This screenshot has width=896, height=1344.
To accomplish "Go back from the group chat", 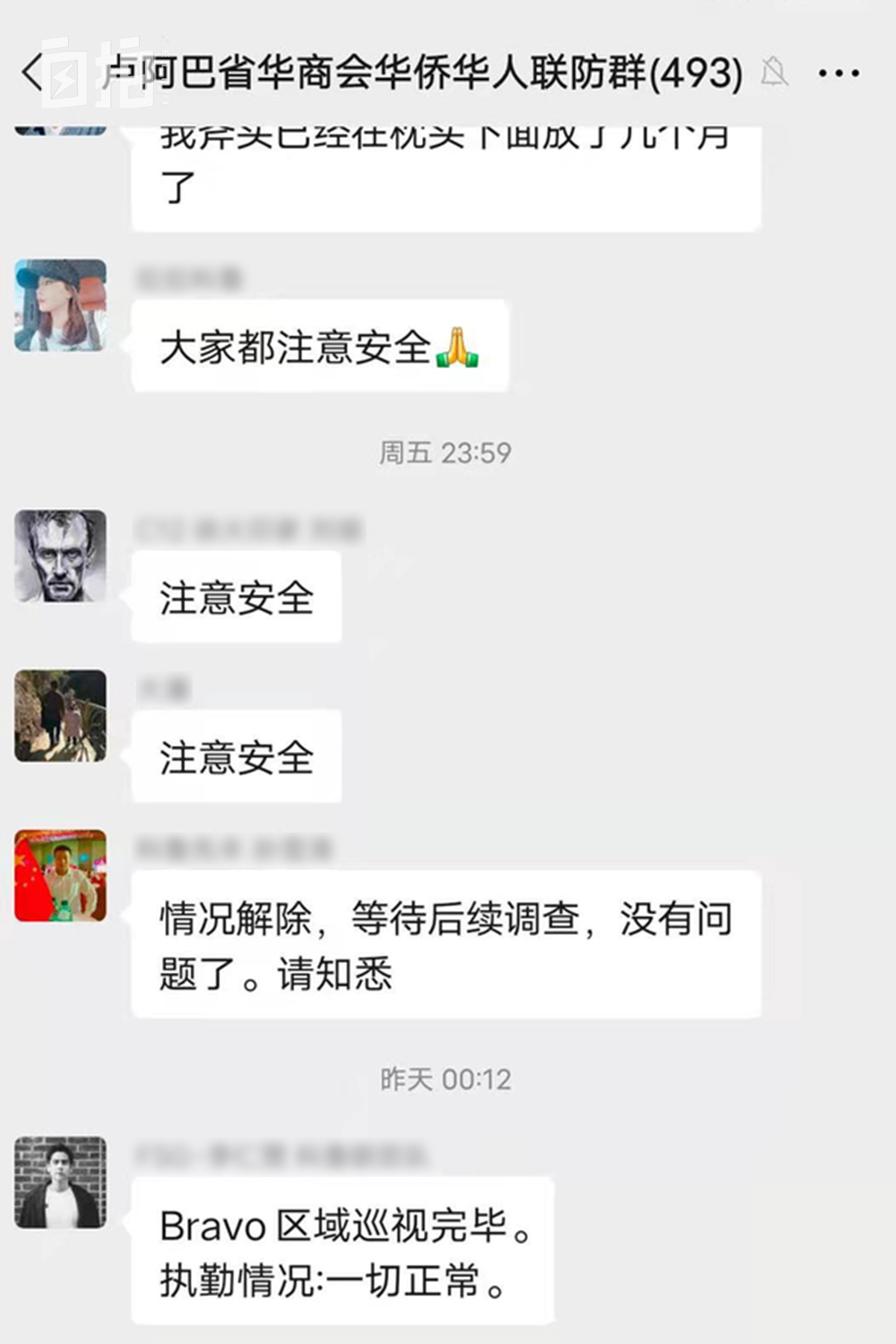I will pyautogui.click(x=33, y=73).
